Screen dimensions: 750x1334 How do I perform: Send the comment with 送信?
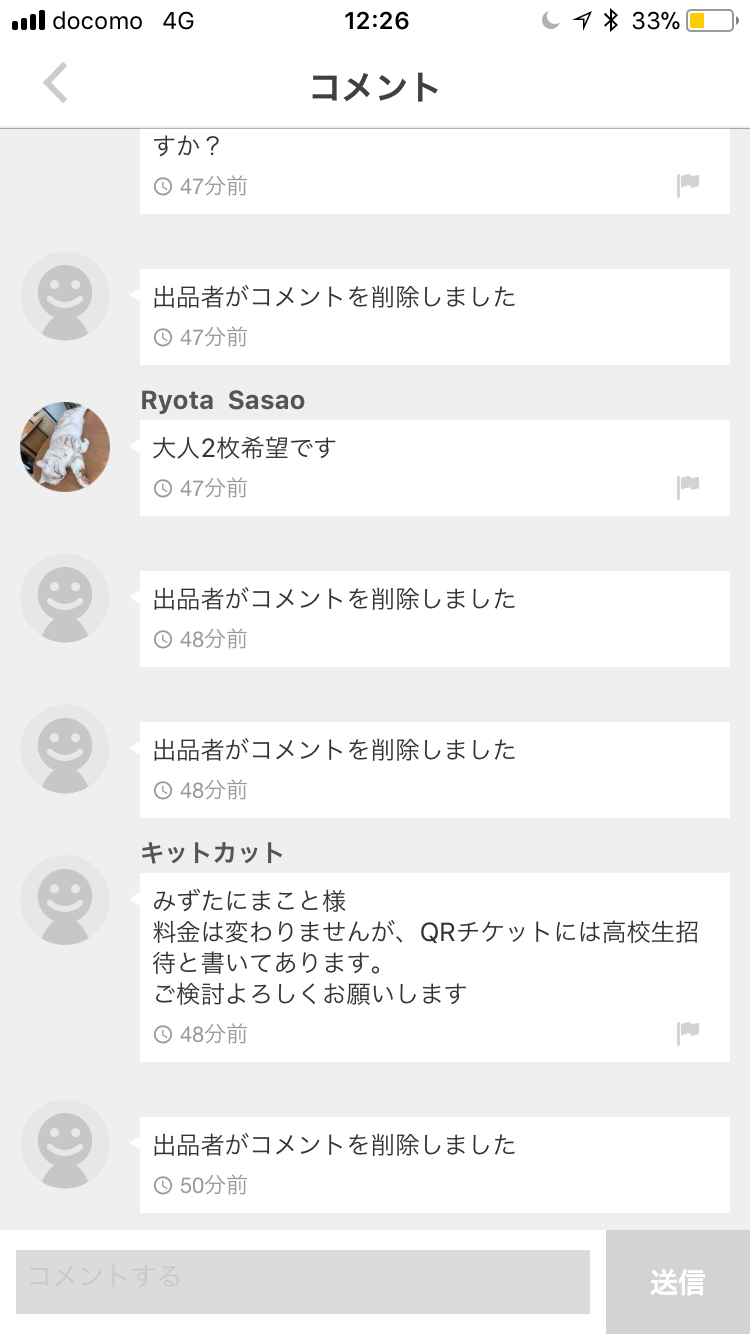(x=677, y=1281)
